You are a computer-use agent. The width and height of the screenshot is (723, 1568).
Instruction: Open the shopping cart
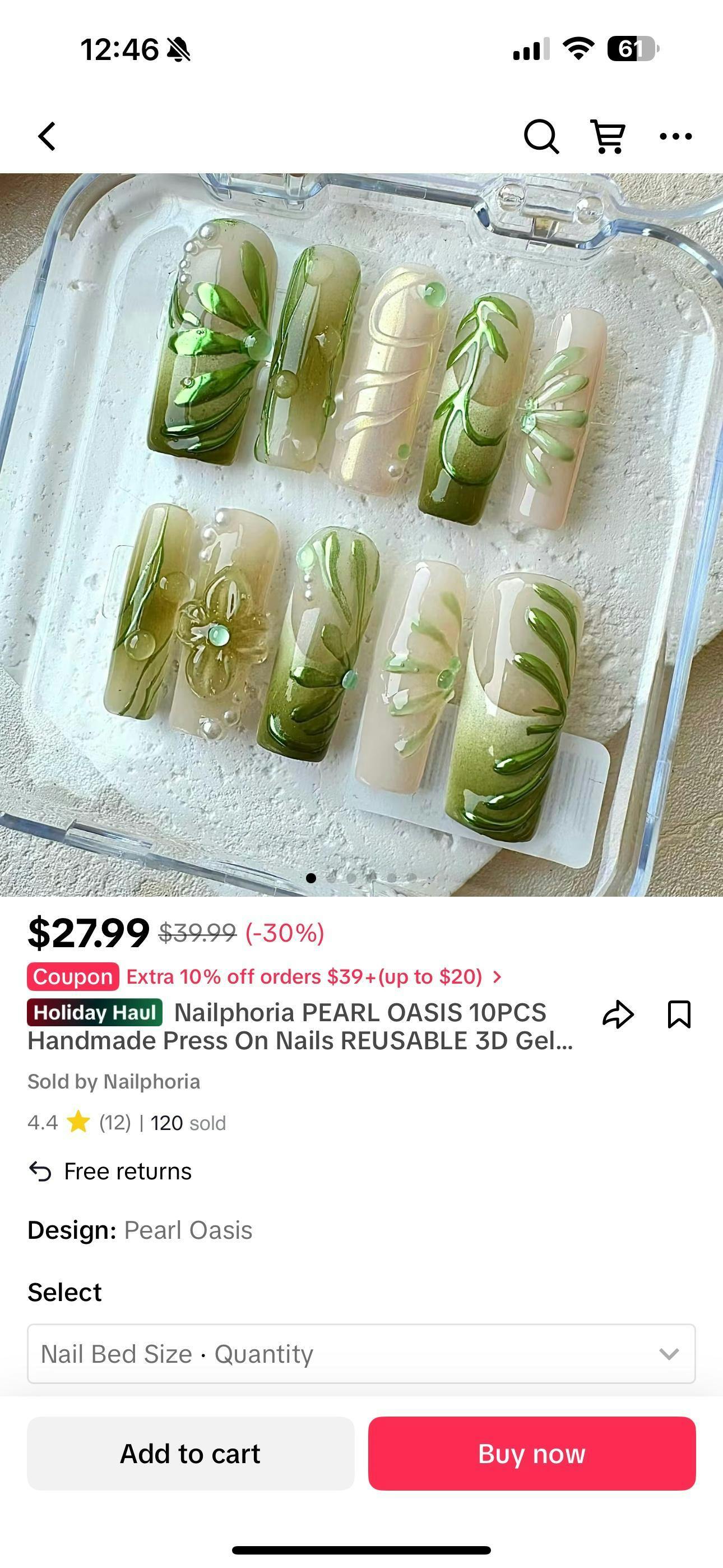click(x=608, y=136)
